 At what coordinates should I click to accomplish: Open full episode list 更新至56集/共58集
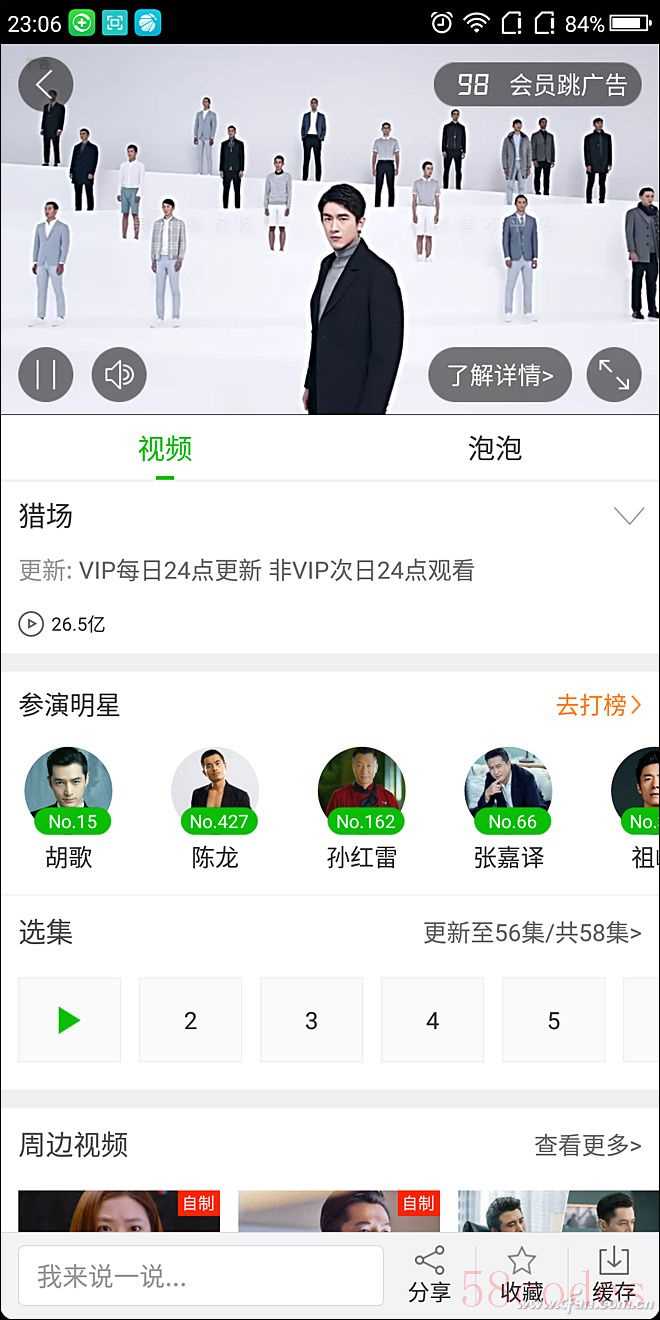533,933
